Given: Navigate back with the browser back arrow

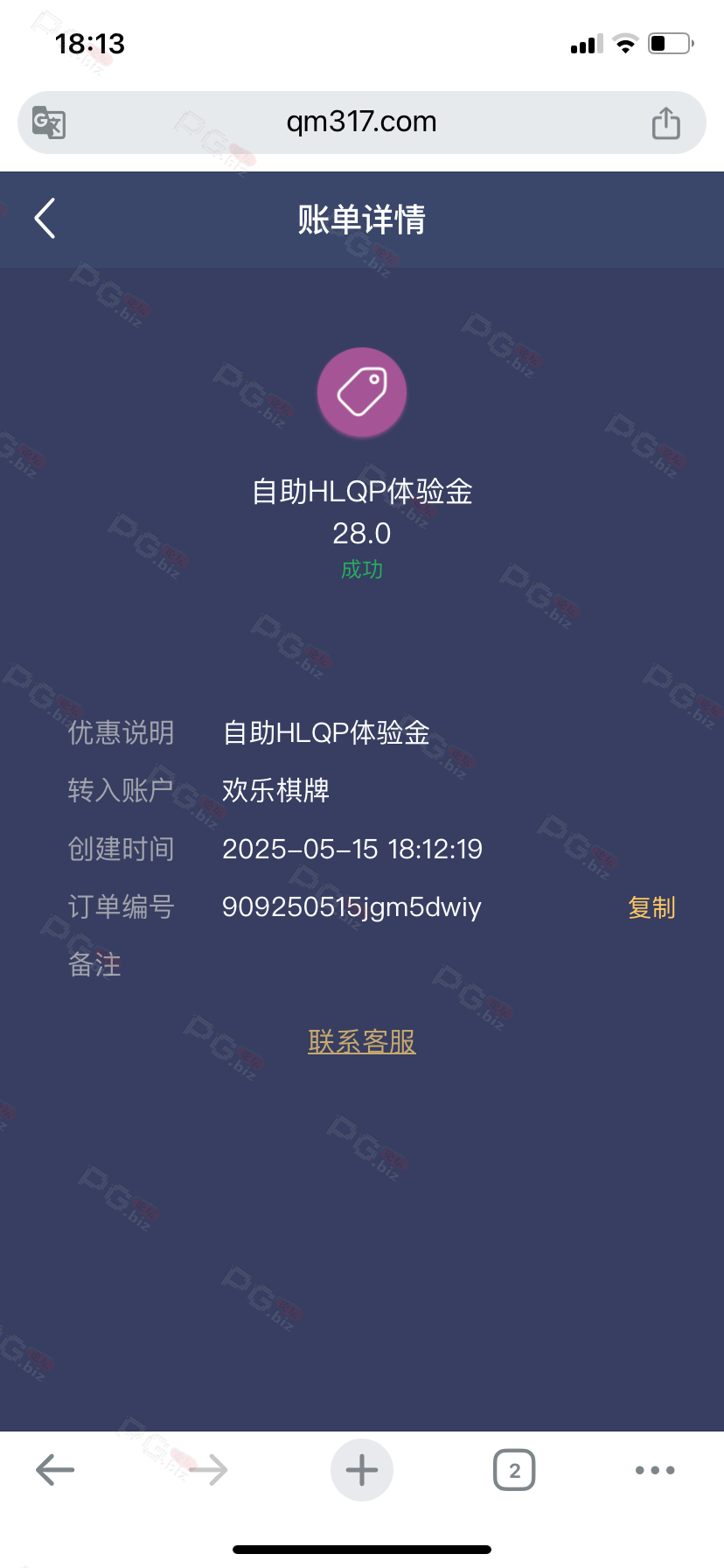Looking at the screenshot, I should coord(55,1470).
